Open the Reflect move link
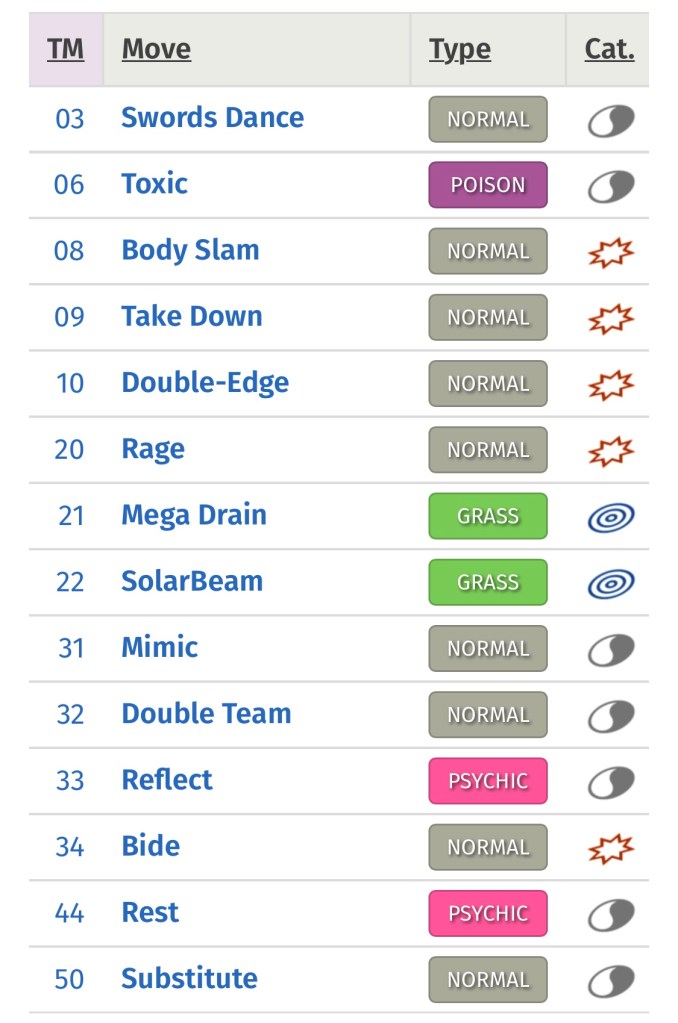The height and width of the screenshot is (1023, 678). click(167, 780)
